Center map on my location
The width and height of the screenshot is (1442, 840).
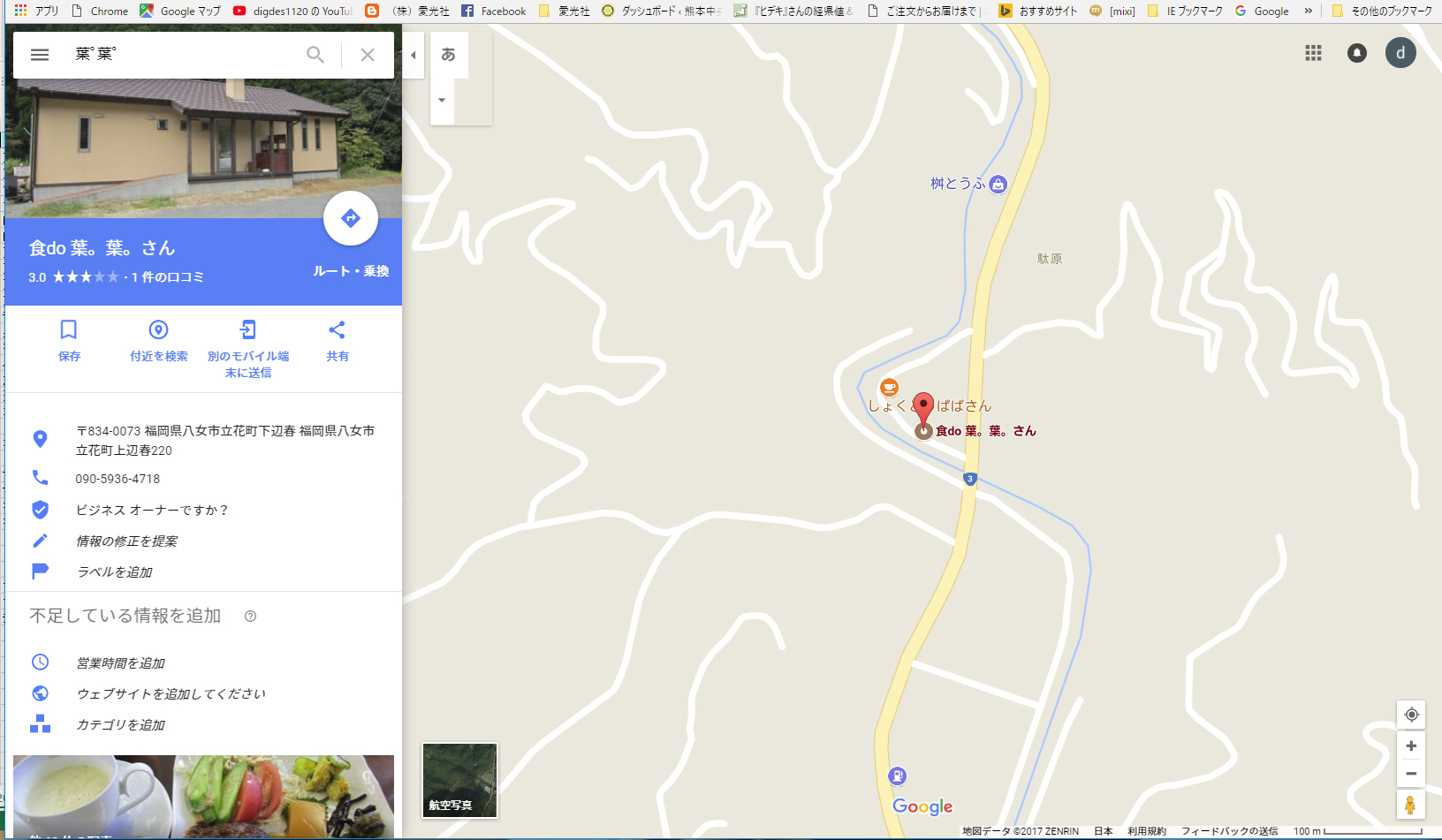(1411, 715)
